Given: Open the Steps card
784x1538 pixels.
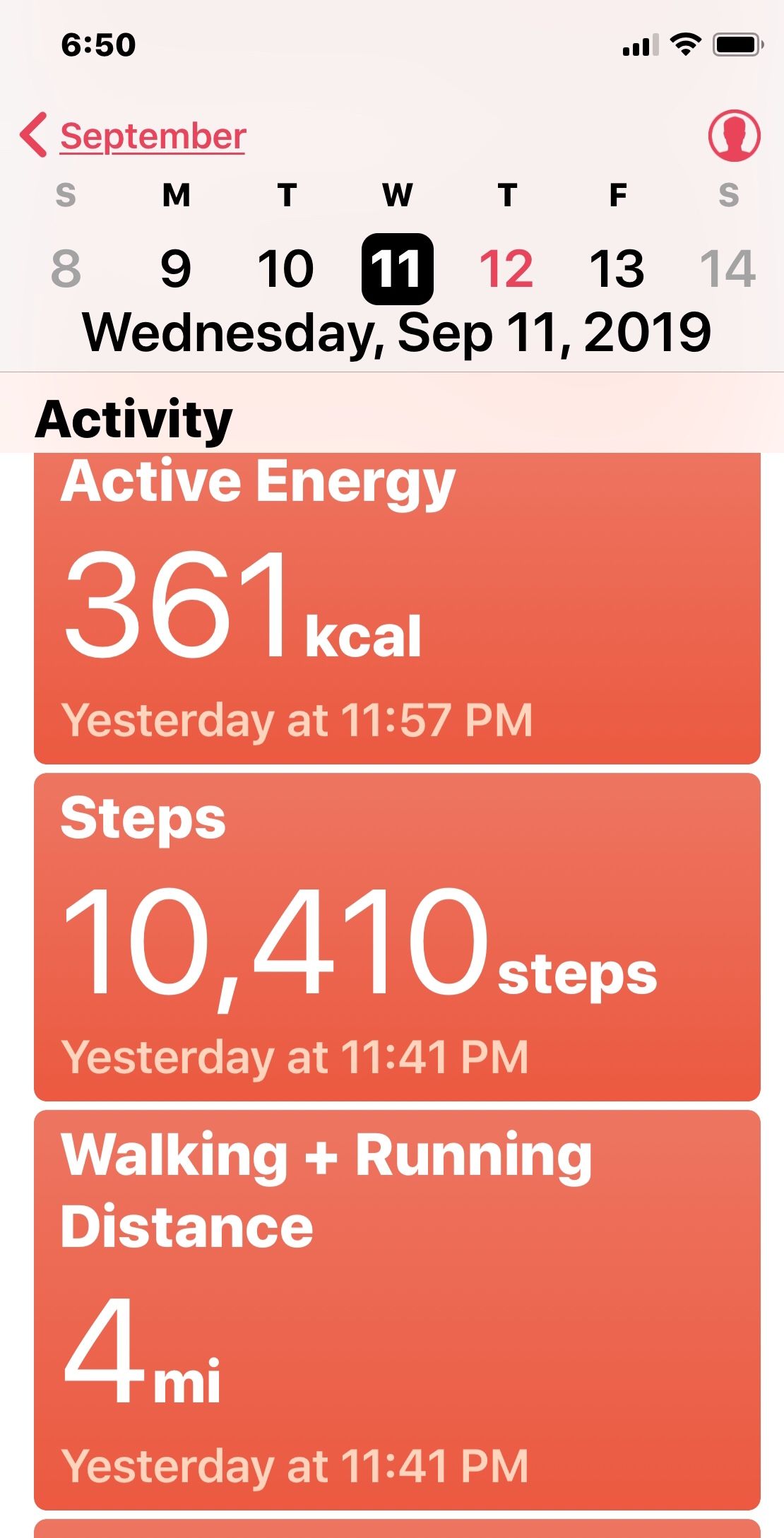Looking at the screenshot, I should click(x=397, y=937).
